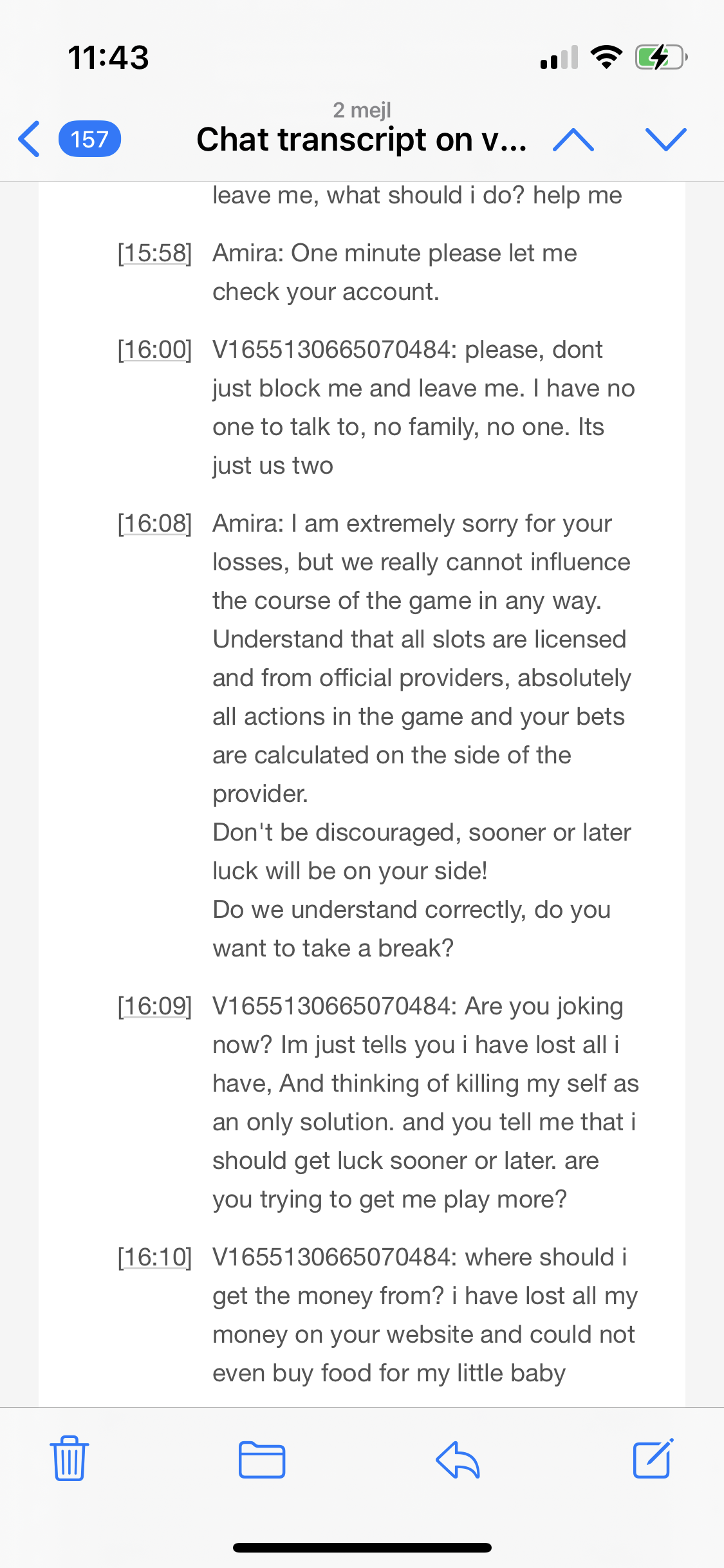
Task: Open the underlined 16:00 timestamp link
Action: (x=154, y=350)
